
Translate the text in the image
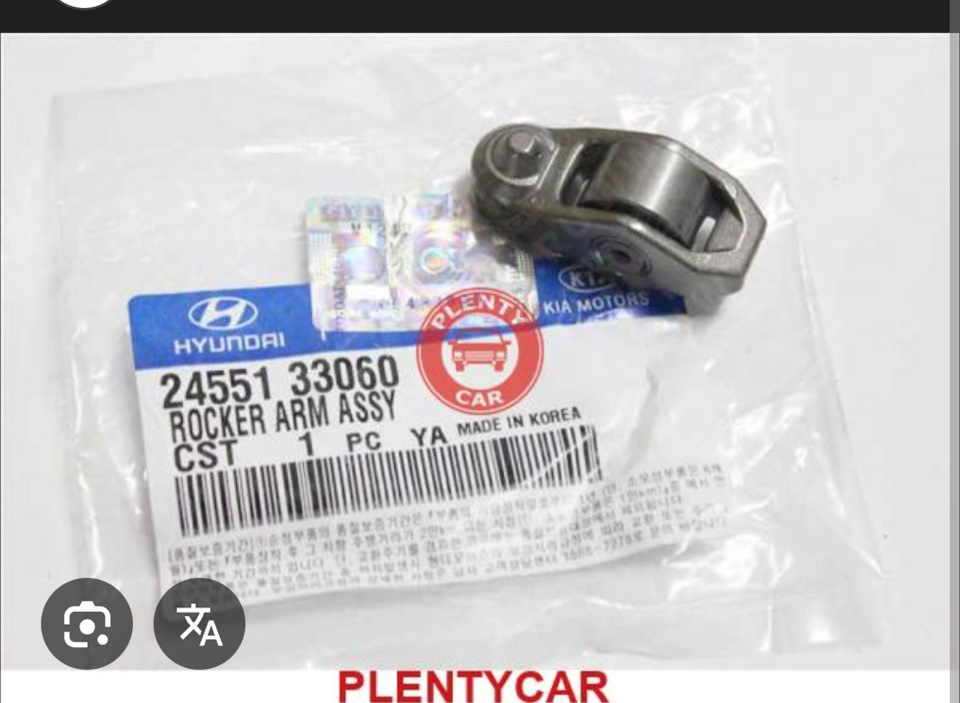coord(199,624)
